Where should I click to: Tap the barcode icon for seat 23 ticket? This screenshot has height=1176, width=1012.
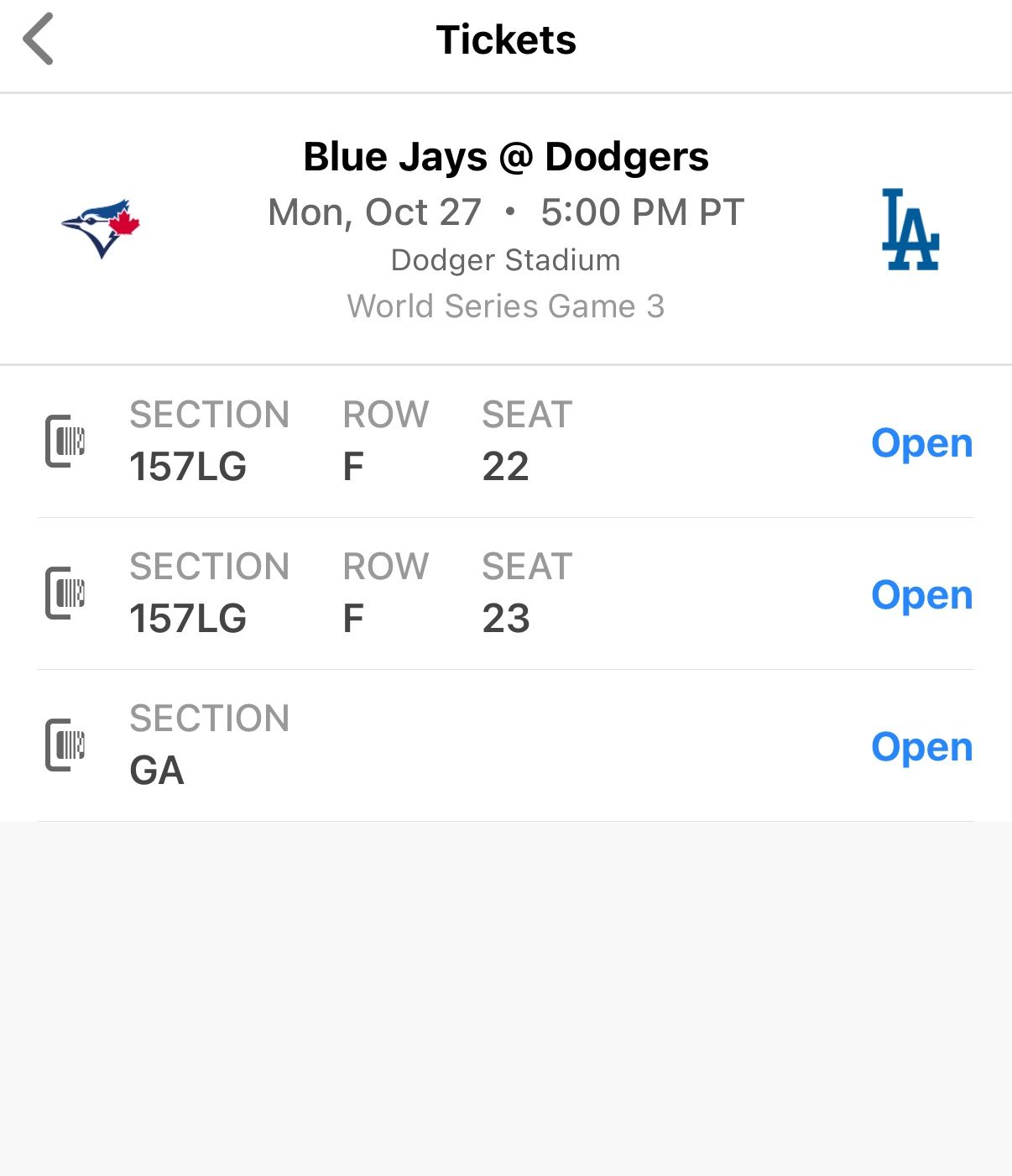65,593
